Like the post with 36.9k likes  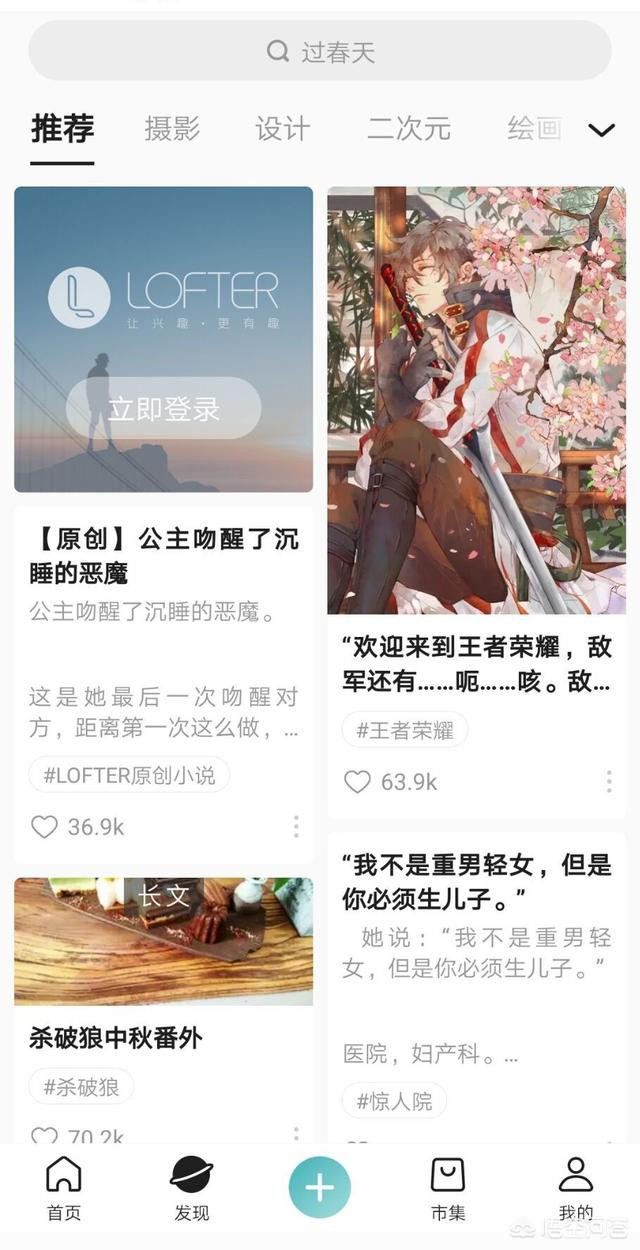coord(45,827)
